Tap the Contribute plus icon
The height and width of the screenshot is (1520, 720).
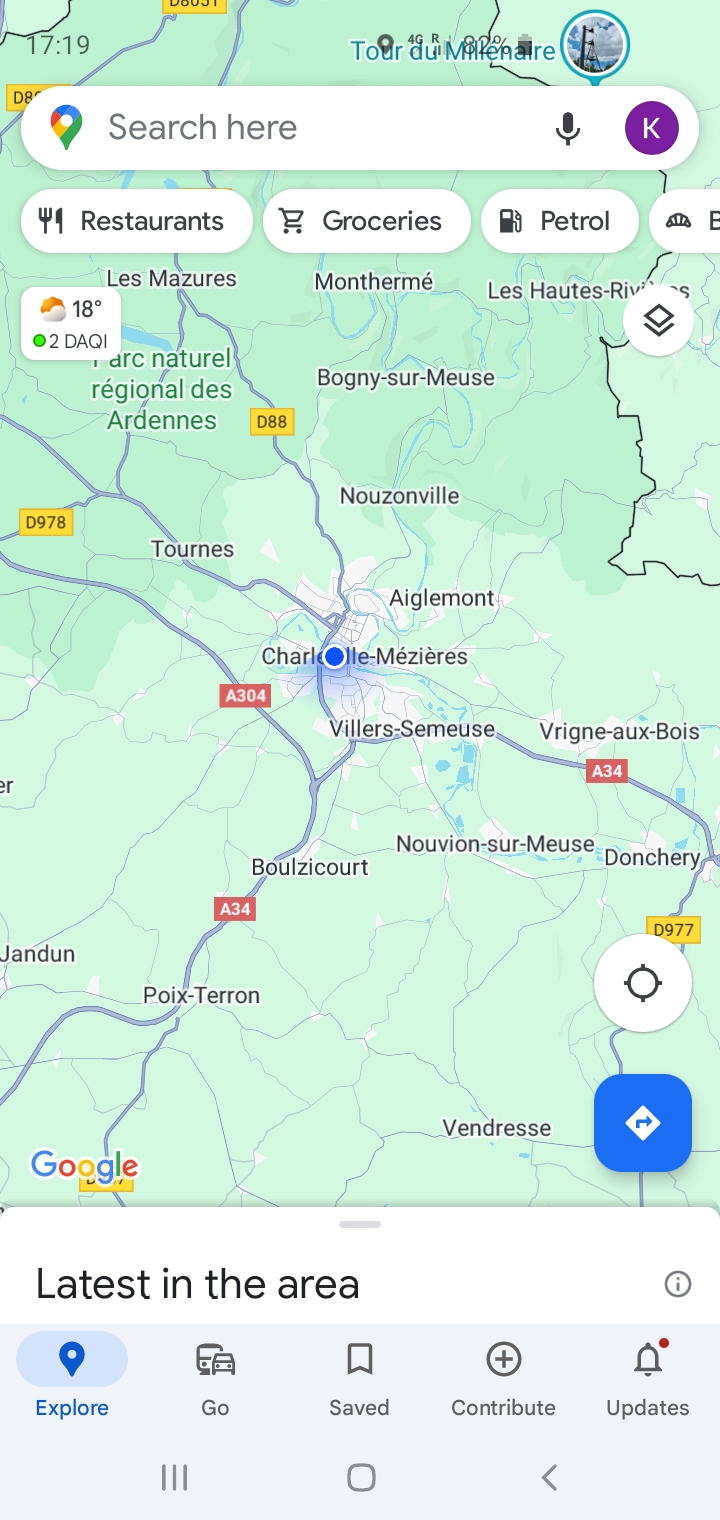(x=503, y=1359)
